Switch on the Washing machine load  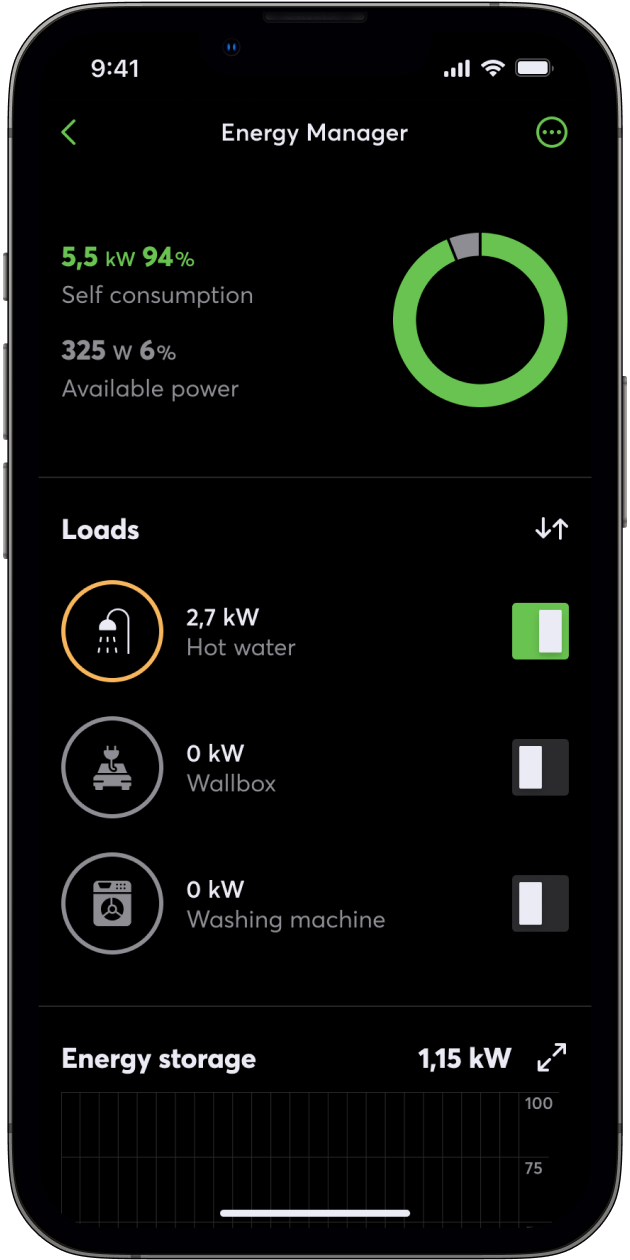(x=540, y=903)
